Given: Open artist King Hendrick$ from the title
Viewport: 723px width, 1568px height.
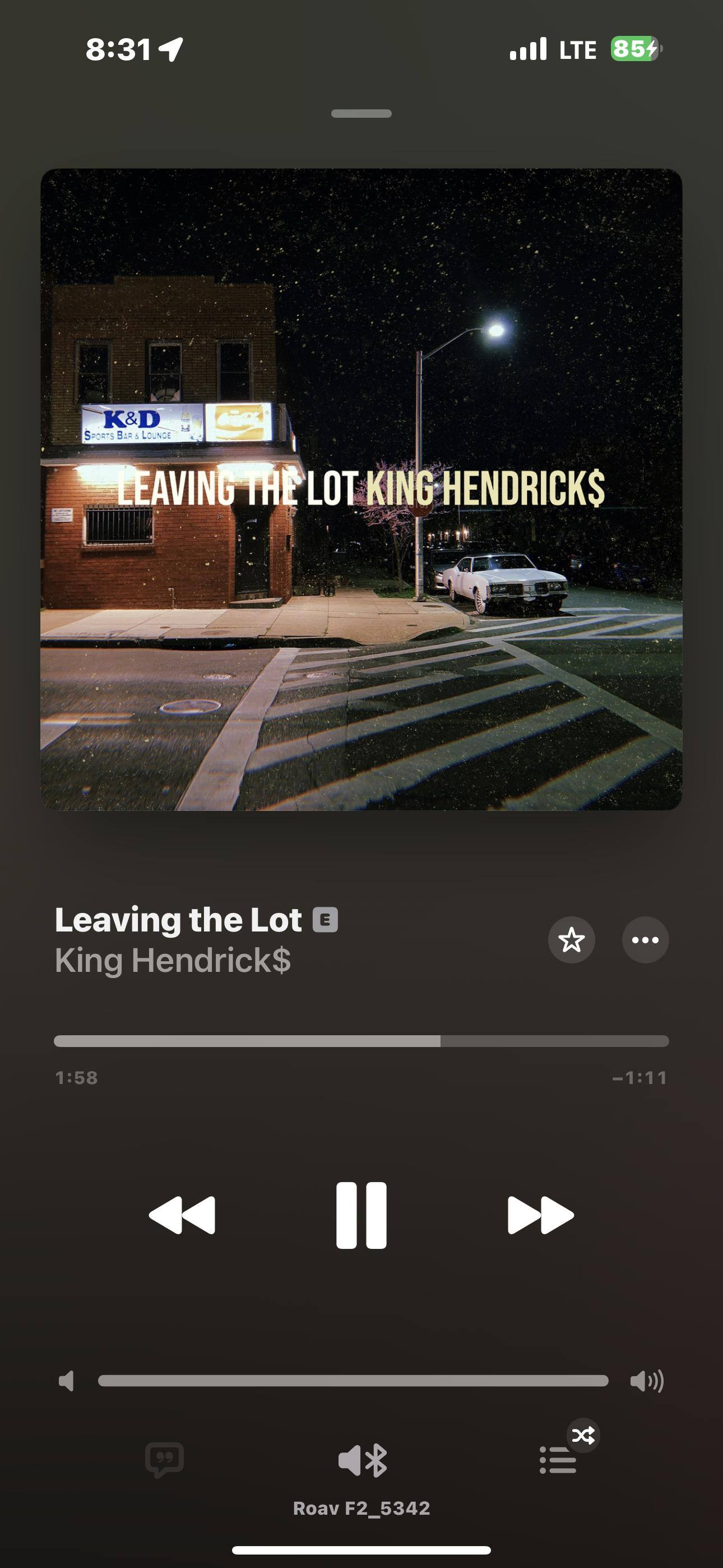Looking at the screenshot, I should tap(173, 961).
